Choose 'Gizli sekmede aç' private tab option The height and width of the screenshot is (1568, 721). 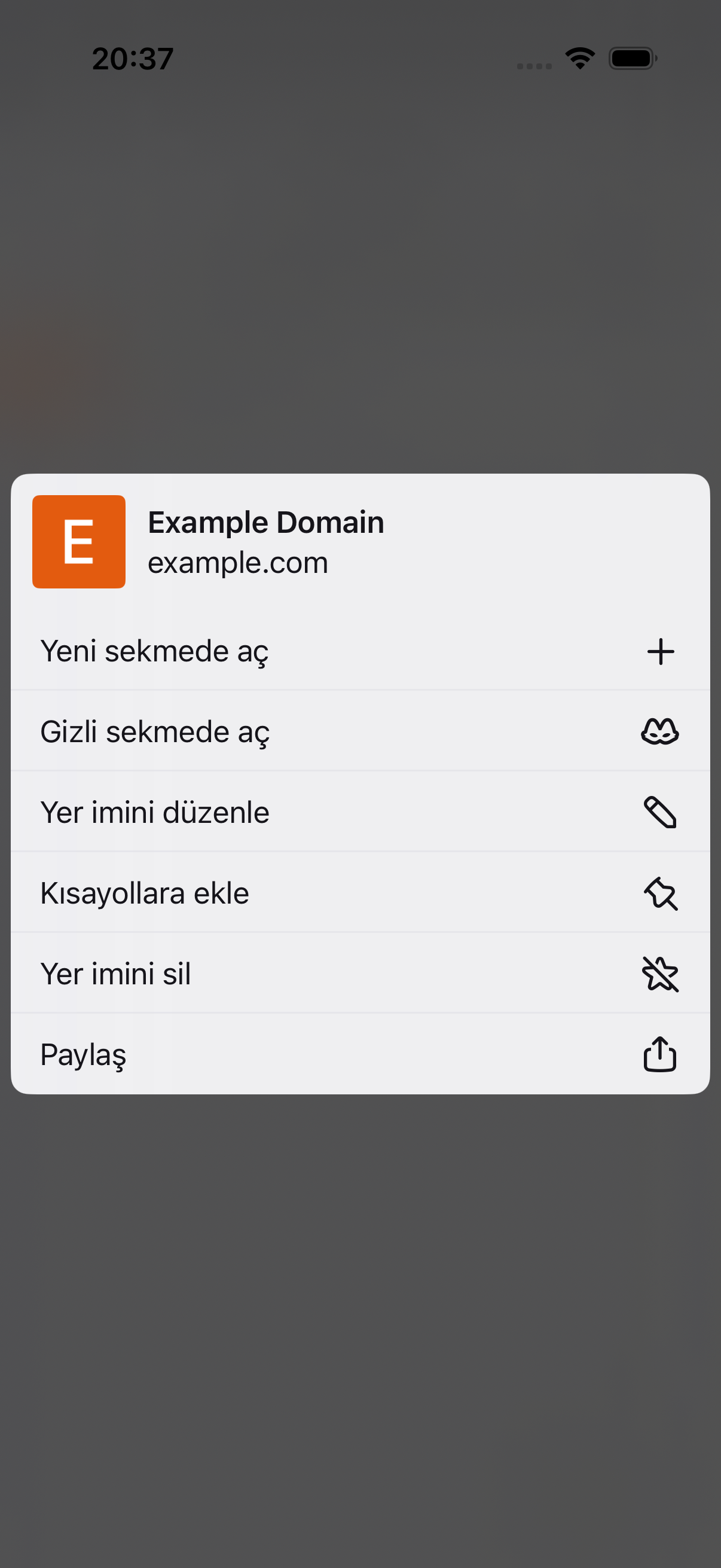point(360,731)
